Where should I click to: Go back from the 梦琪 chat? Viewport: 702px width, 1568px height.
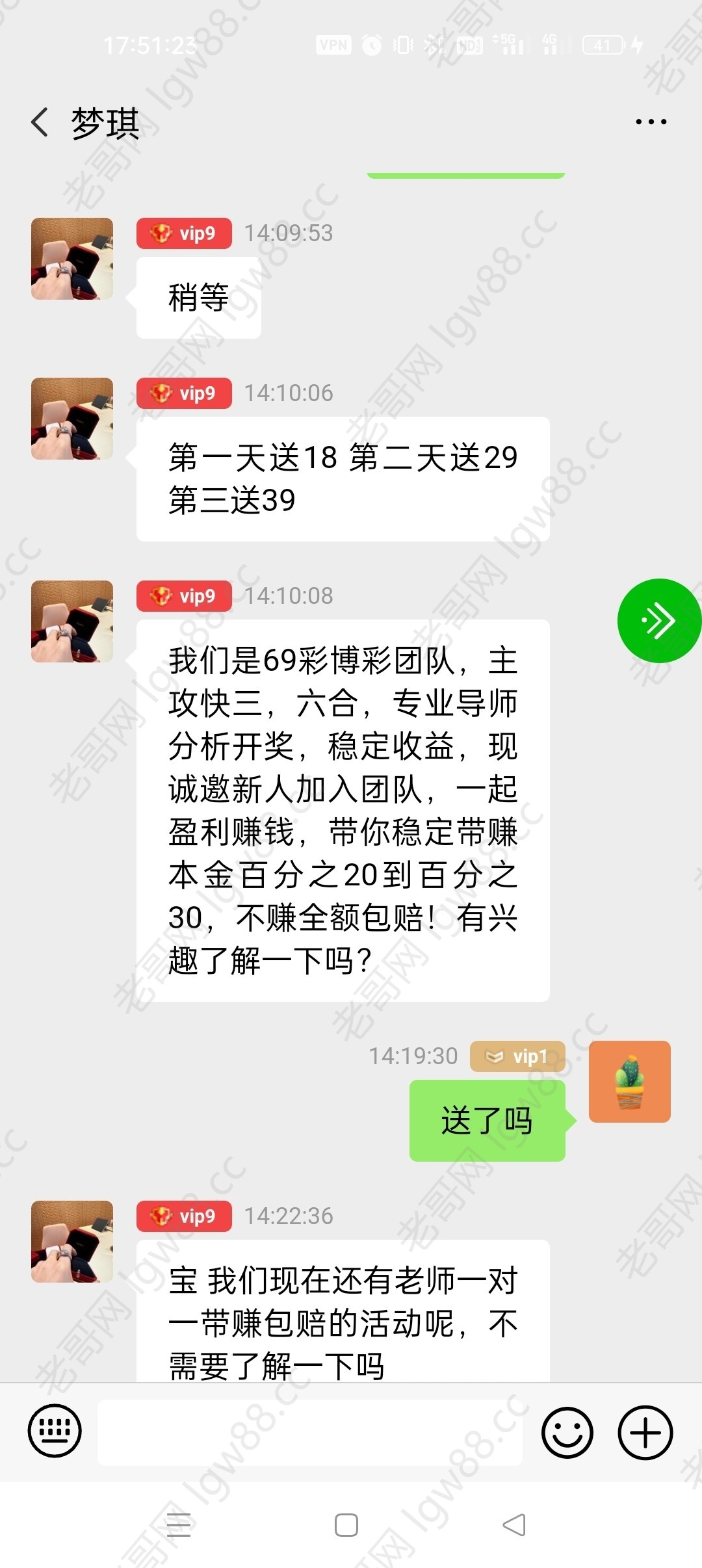40,122
